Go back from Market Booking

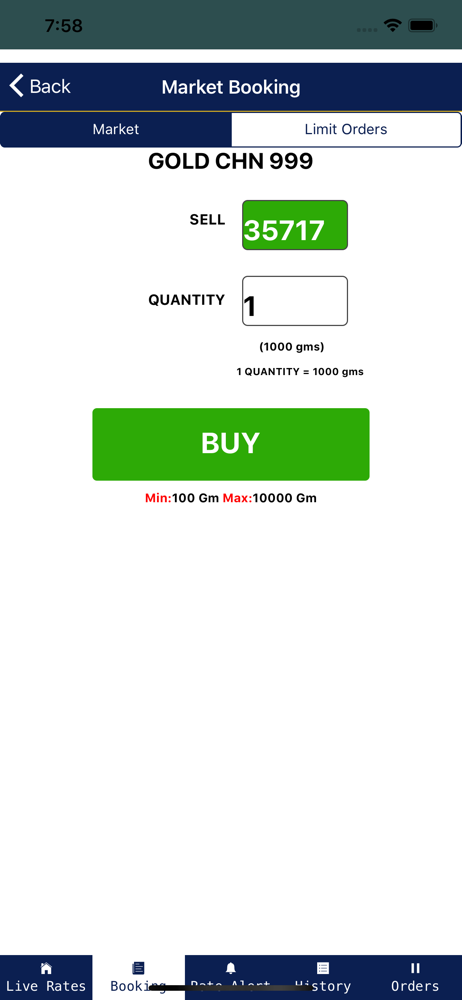click(40, 86)
